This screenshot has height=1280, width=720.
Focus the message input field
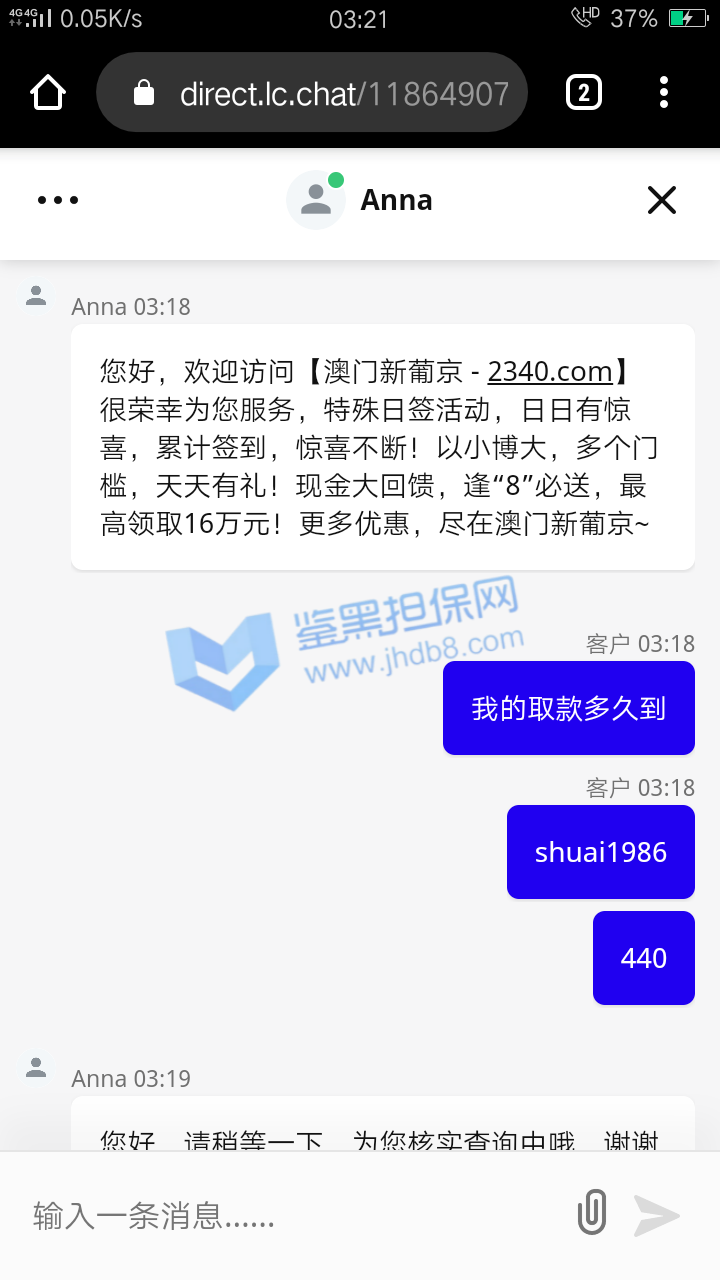[290, 1216]
